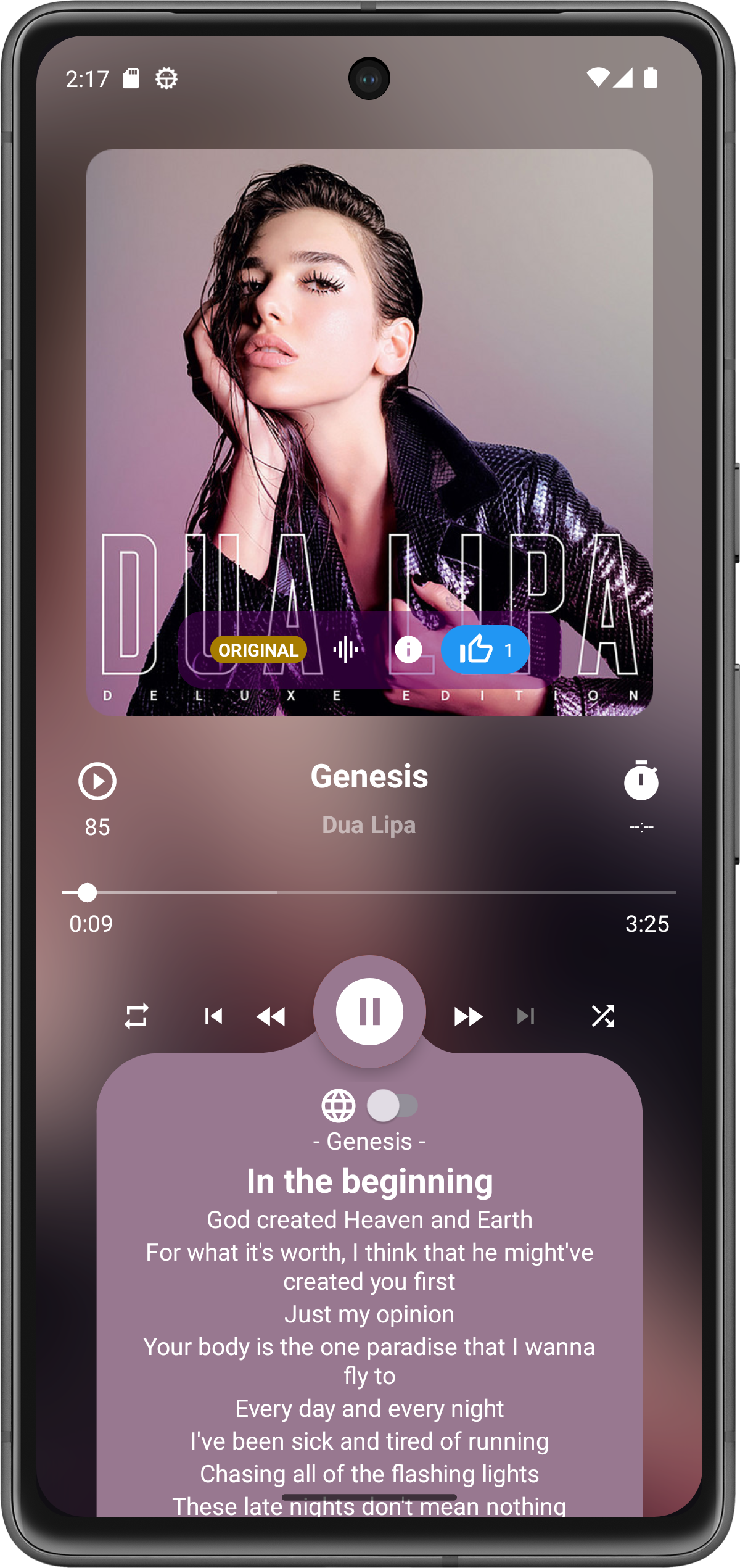Open the Dua Lipa artist name

coord(369,825)
